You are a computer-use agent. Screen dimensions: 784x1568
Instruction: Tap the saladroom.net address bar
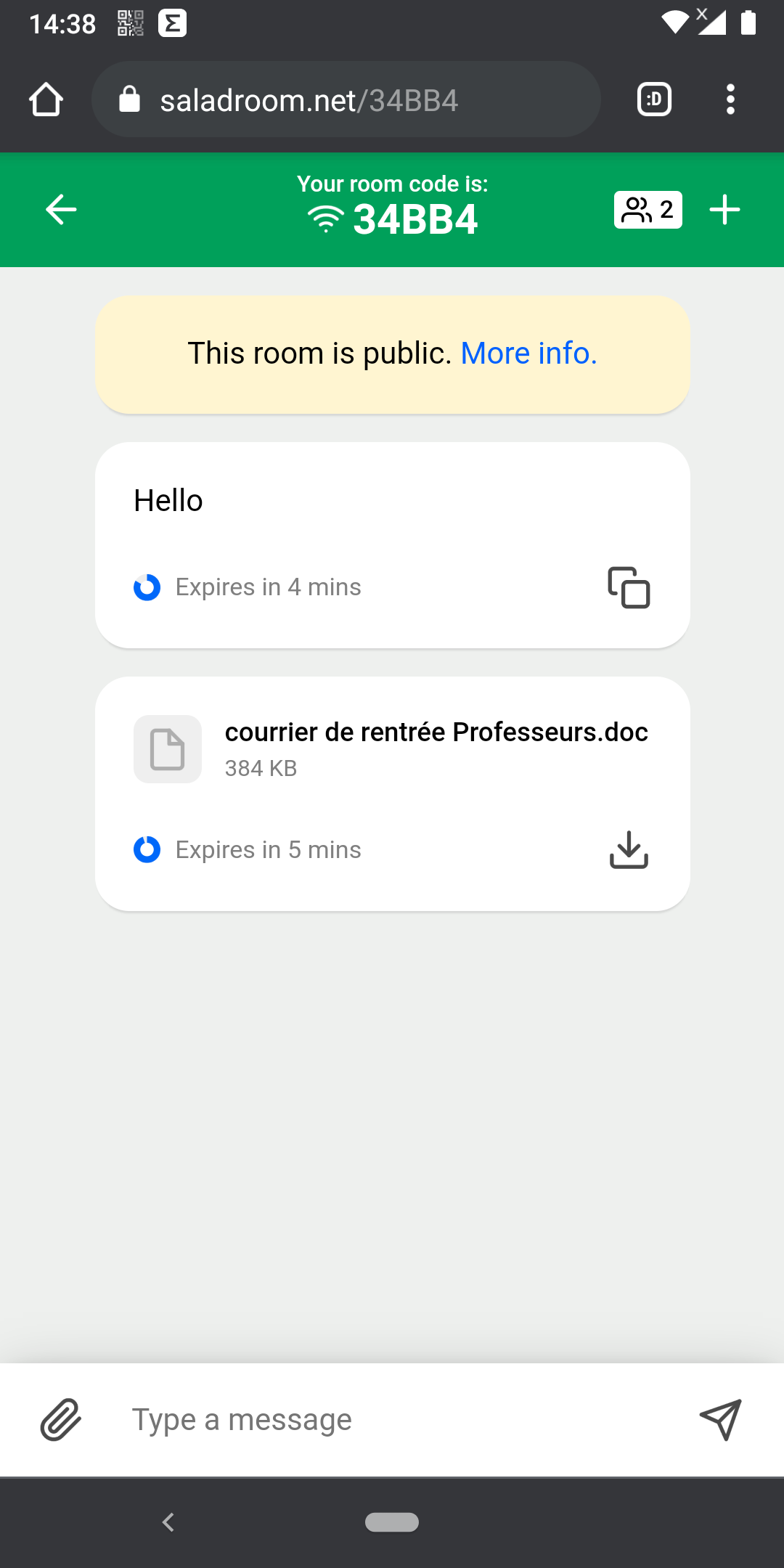tap(346, 99)
